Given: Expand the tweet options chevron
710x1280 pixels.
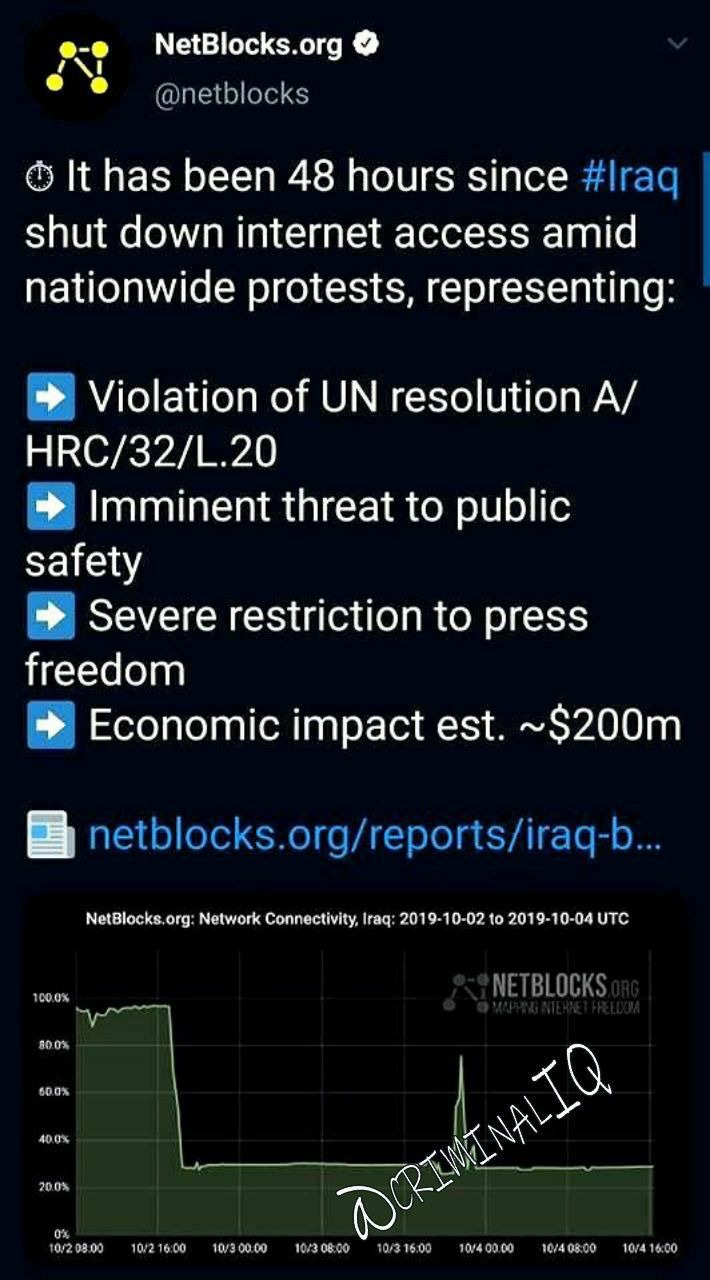Looking at the screenshot, I should coord(678,44).
